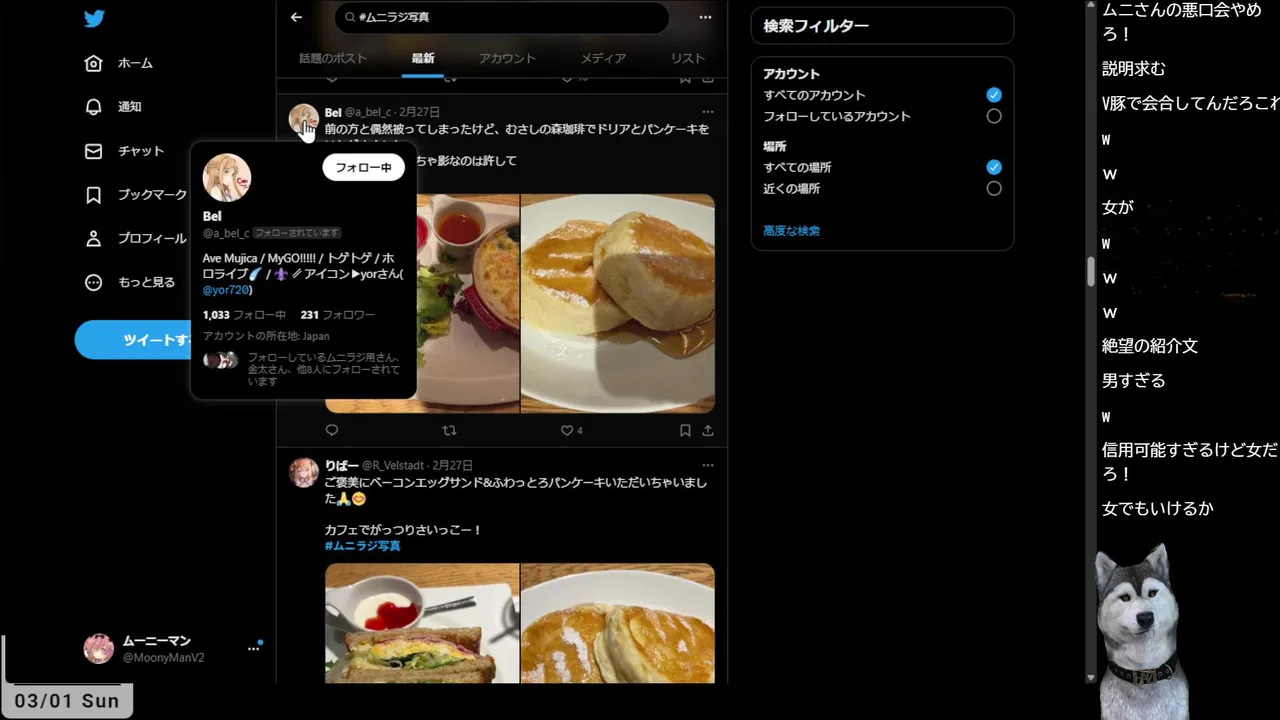Switch to the メディア tab

point(603,58)
